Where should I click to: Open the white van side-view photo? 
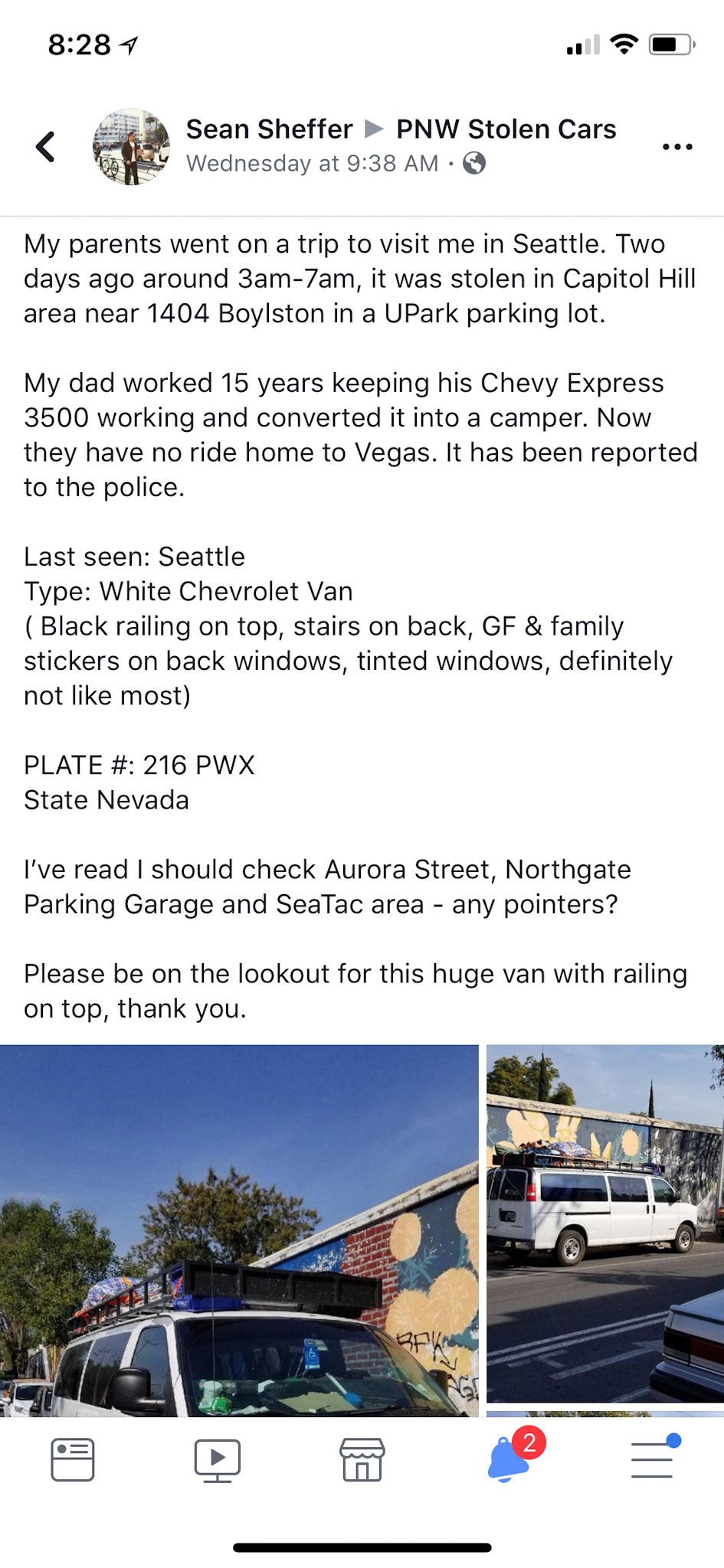click(x=605, y=1223)
